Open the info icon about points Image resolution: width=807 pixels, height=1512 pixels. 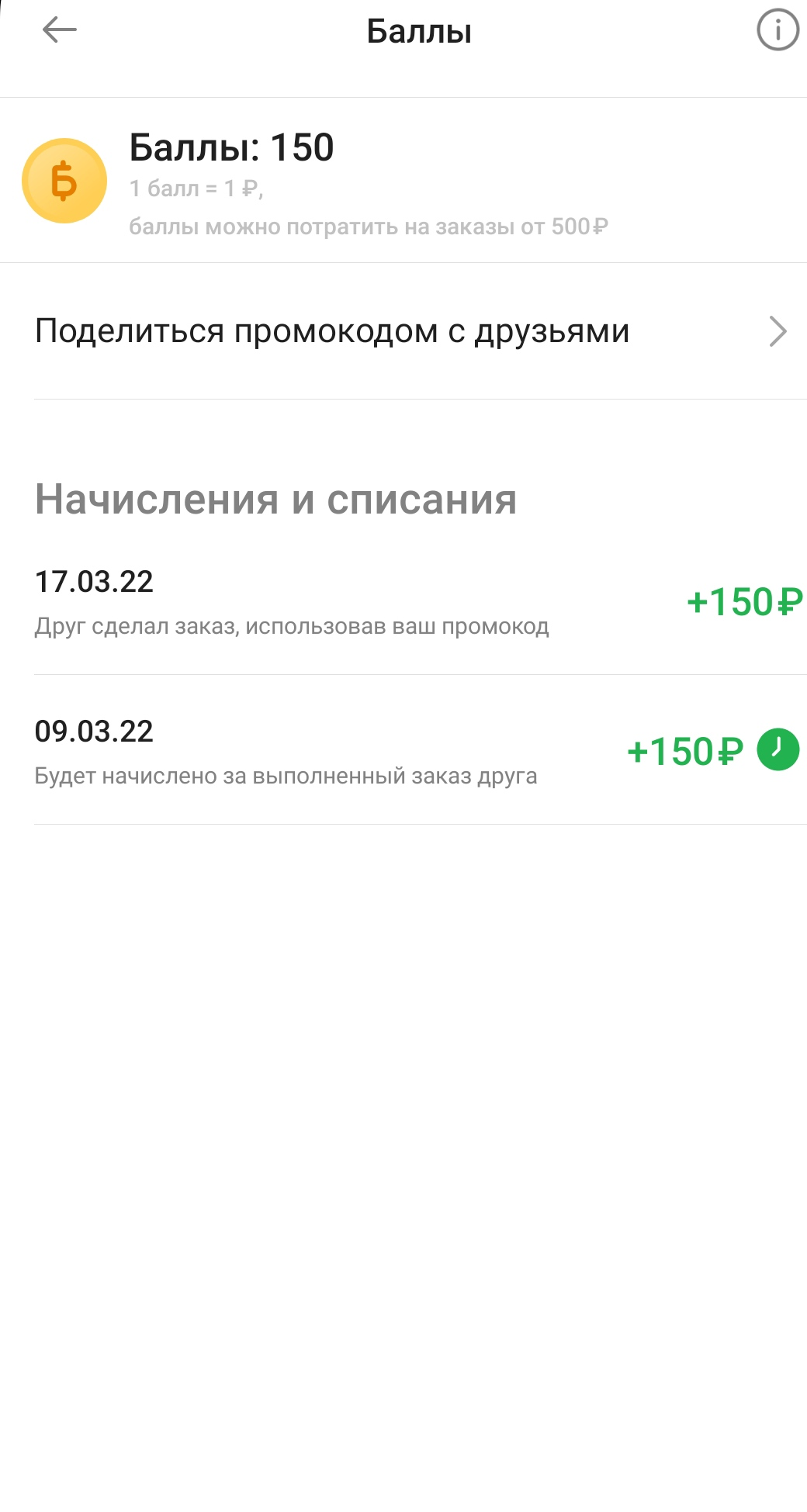coord(778,30)
